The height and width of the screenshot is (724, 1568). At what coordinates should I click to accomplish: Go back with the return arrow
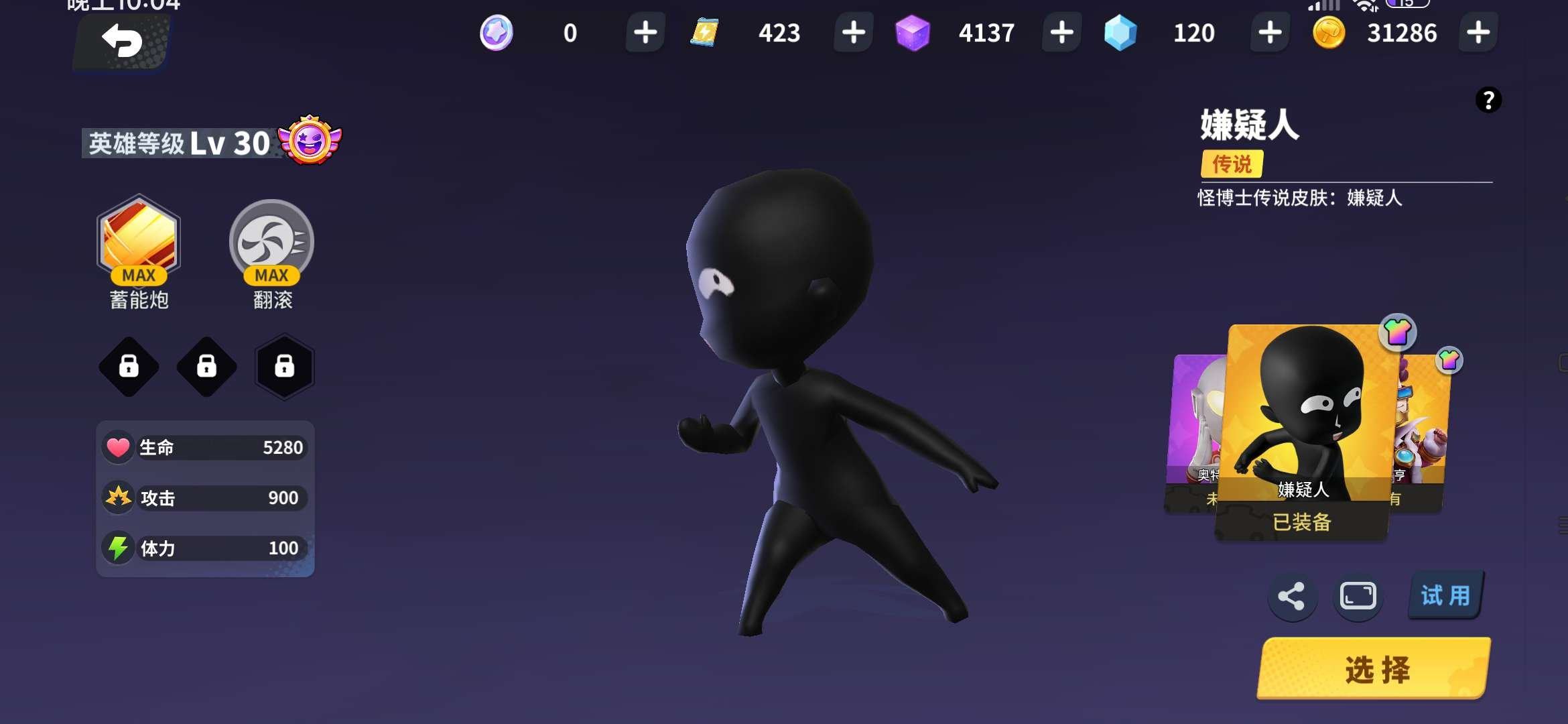point(122,42)
